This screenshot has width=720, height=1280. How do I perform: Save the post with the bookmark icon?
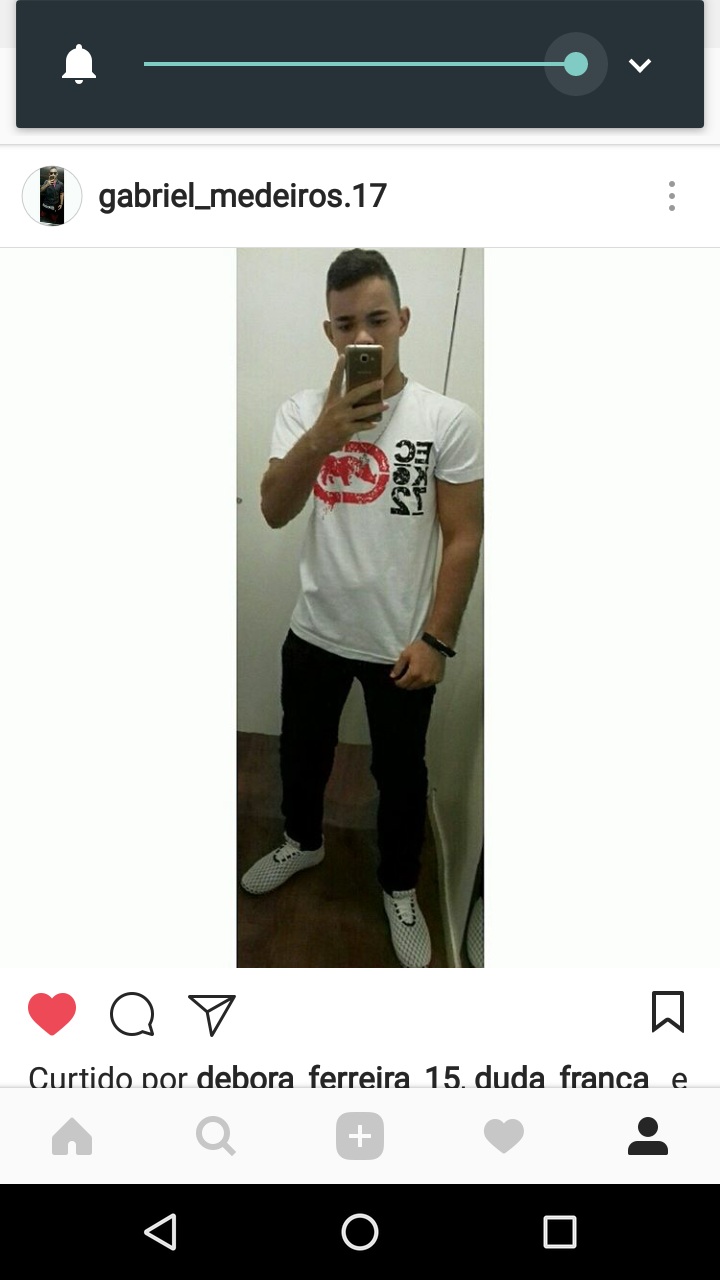667,1012
